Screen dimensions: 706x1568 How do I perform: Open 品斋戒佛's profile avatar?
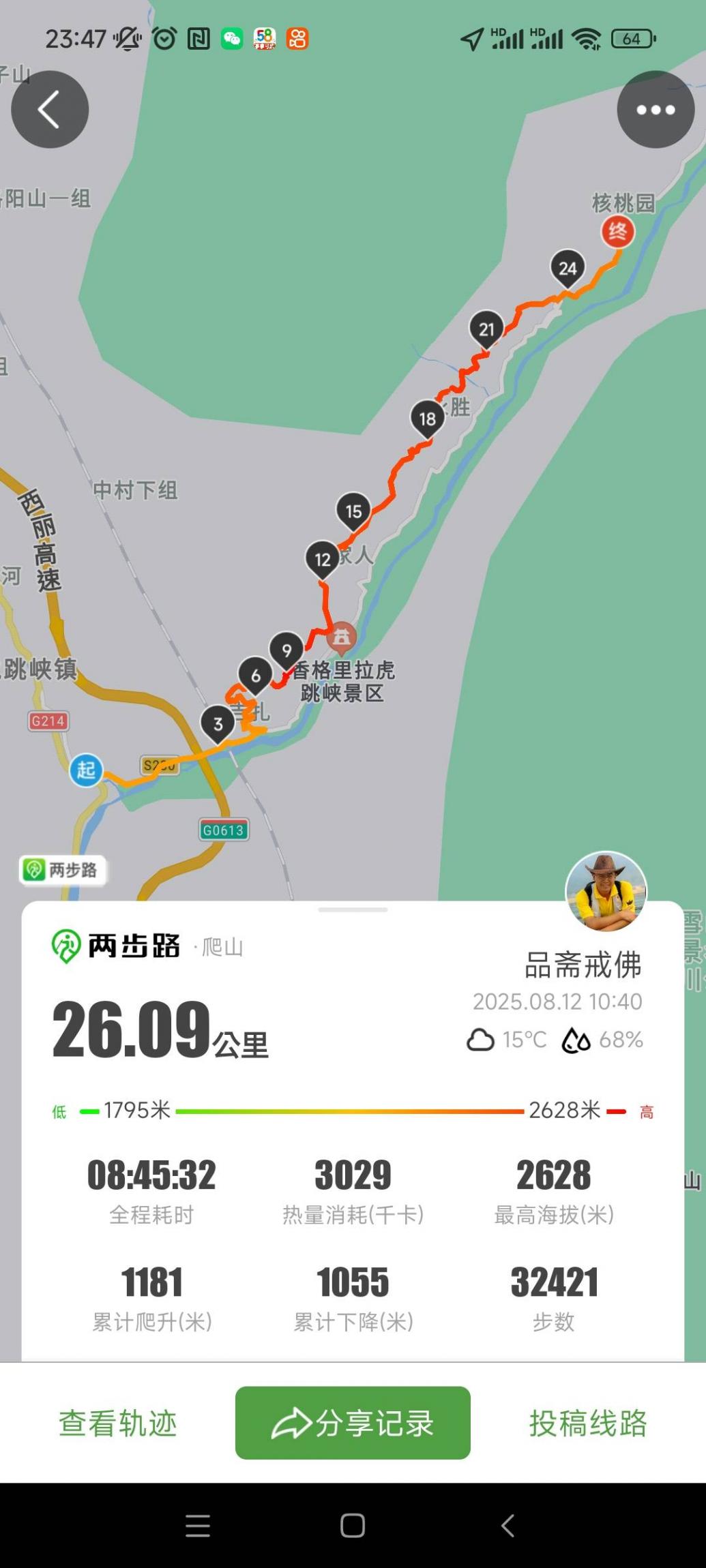(606, 892)
